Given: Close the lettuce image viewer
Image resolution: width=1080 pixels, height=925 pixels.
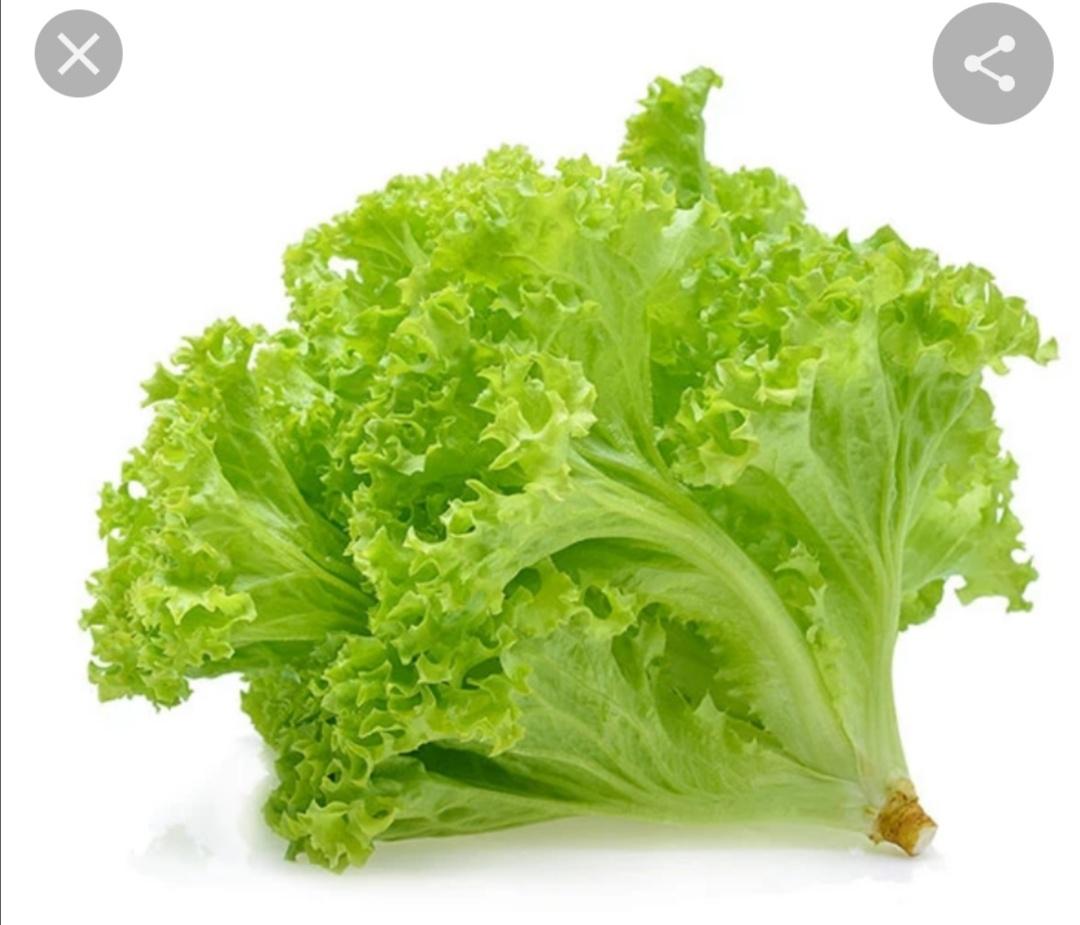Looking at the screenshot, I should tap(78, 54).
